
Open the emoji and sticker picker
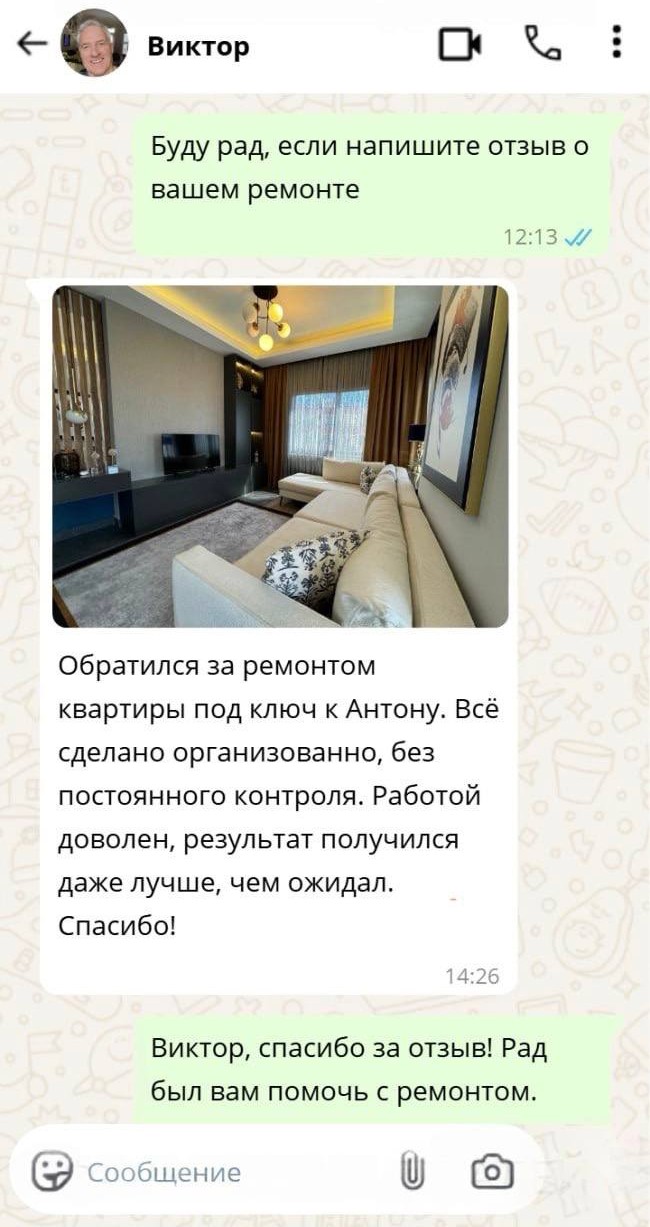(x=52, y=1171)
